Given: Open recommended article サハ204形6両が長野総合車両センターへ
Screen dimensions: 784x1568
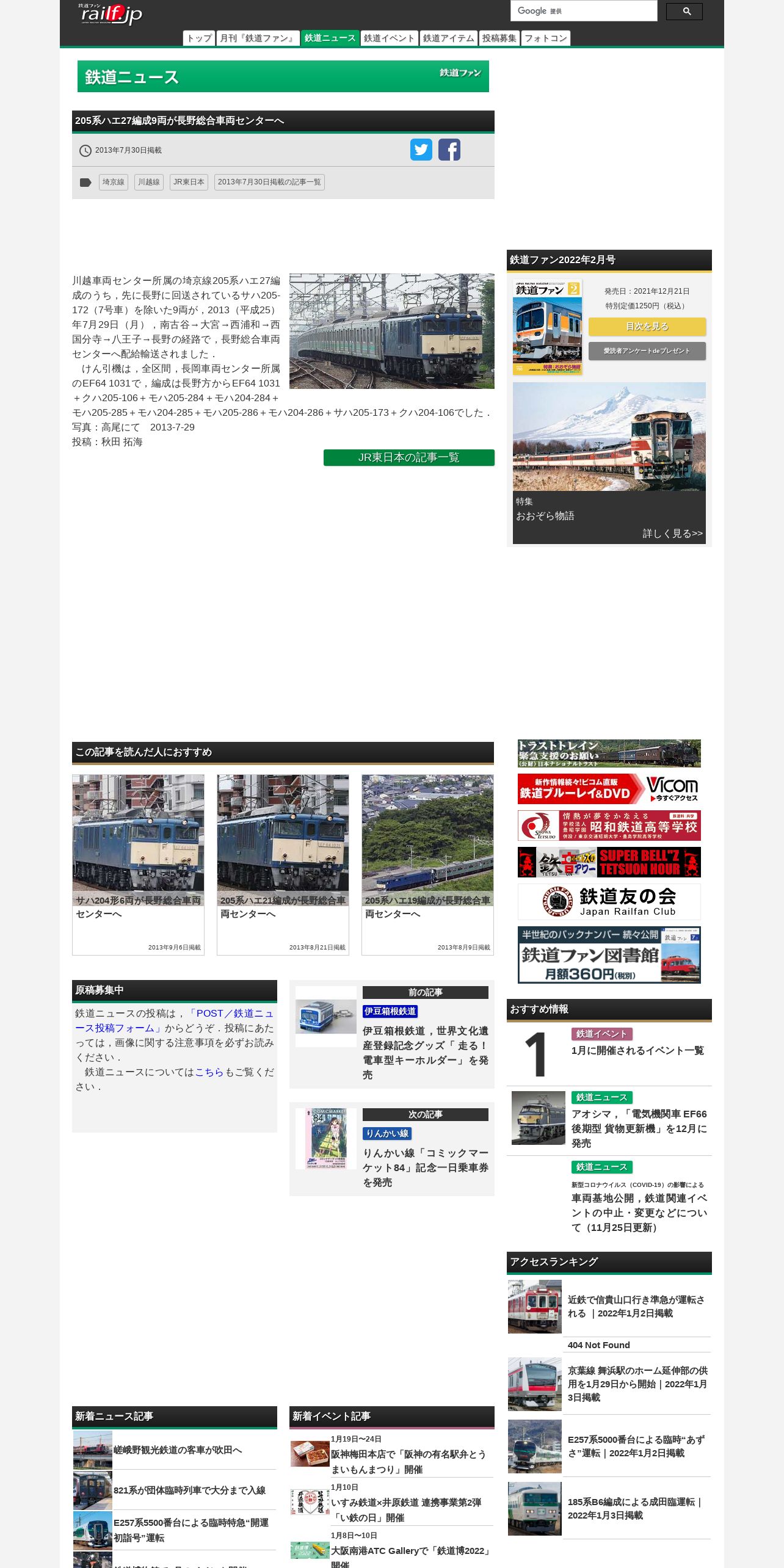Looking at the screenshot, I should pos(138,865).
